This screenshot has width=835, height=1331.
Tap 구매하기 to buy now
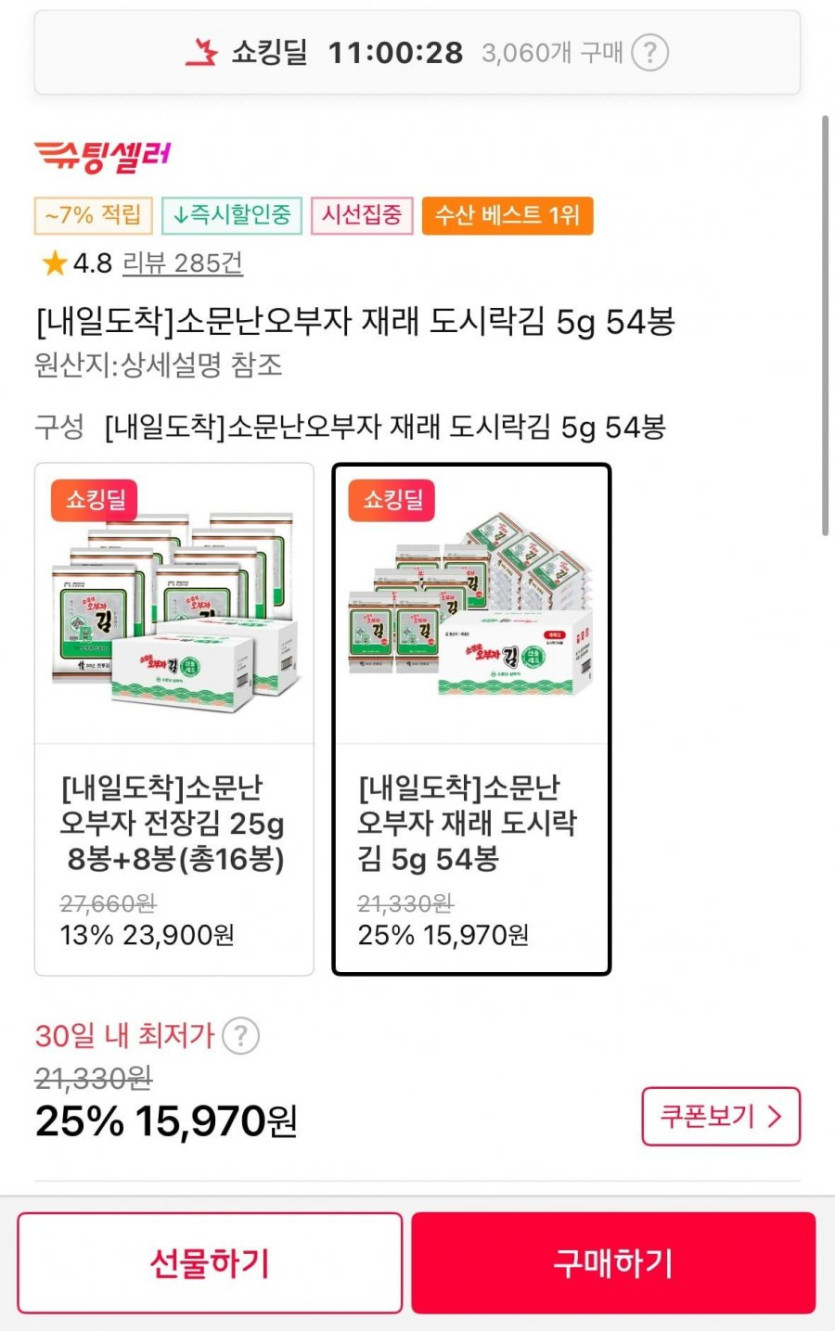613,1263
